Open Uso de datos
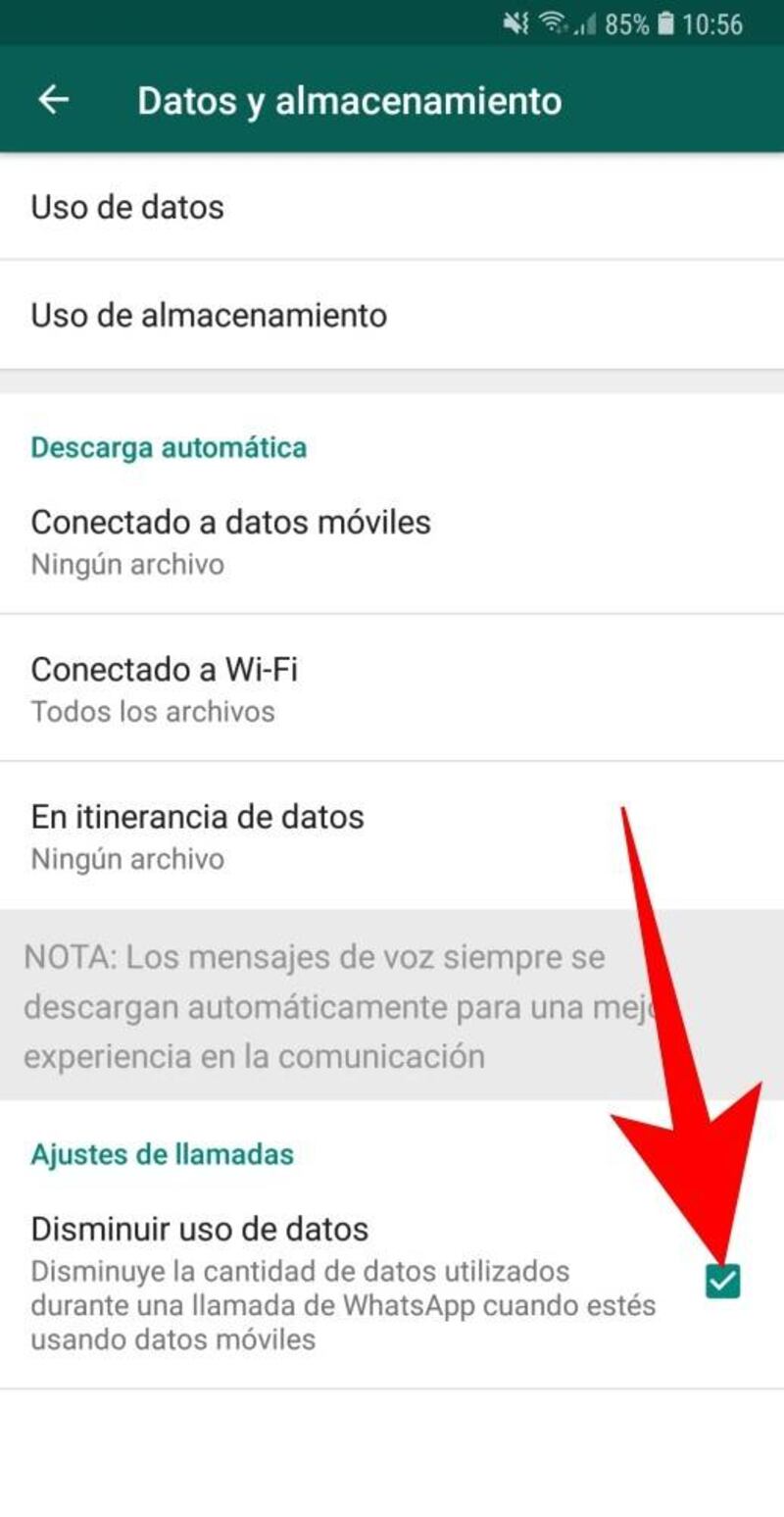The image size is (784, 1517). coord(392,207)
